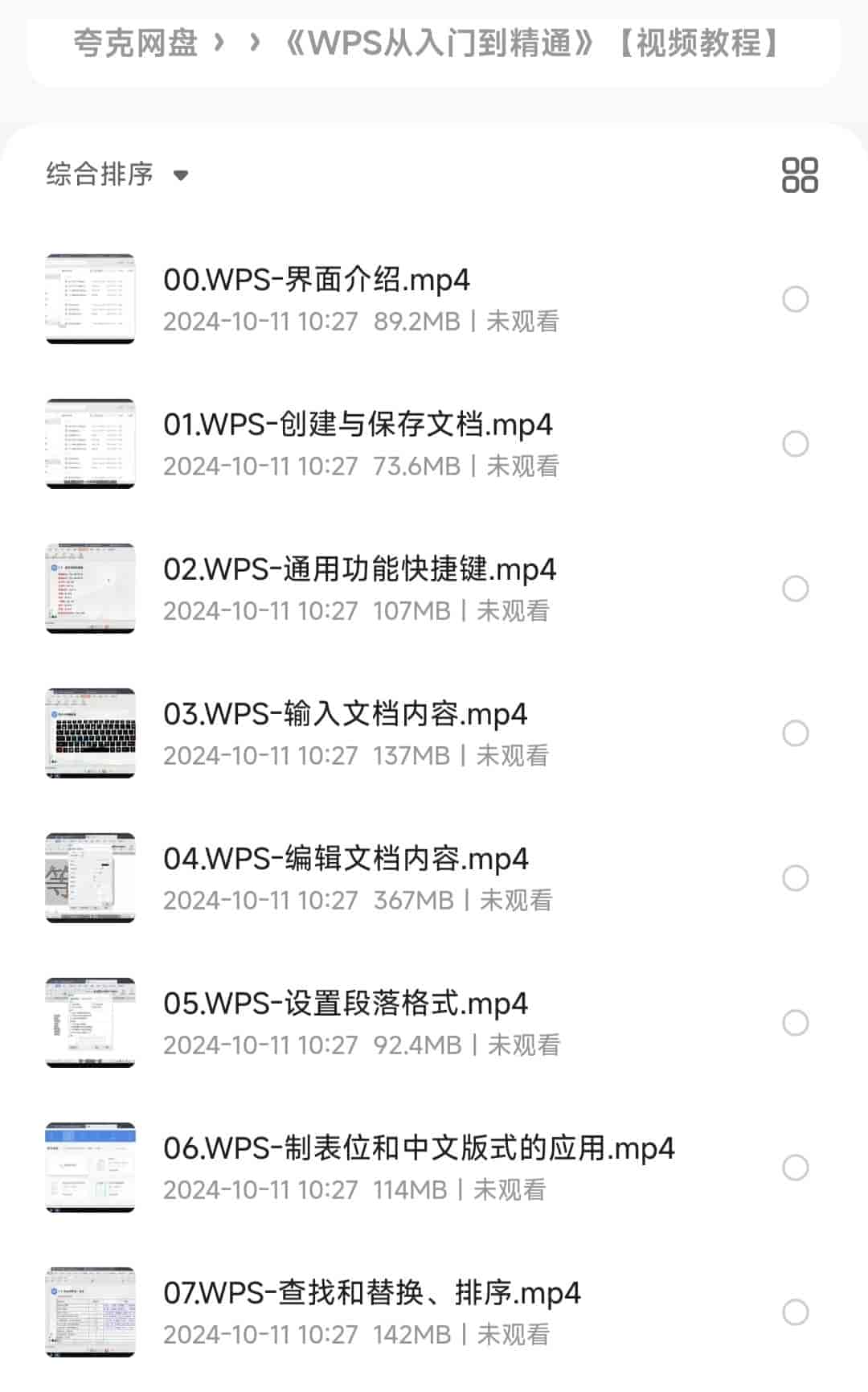Check the circle beside 04.WPS-编辑文档内容.mp4
The image size is (868, 1392).
click(x=796, y=878)
